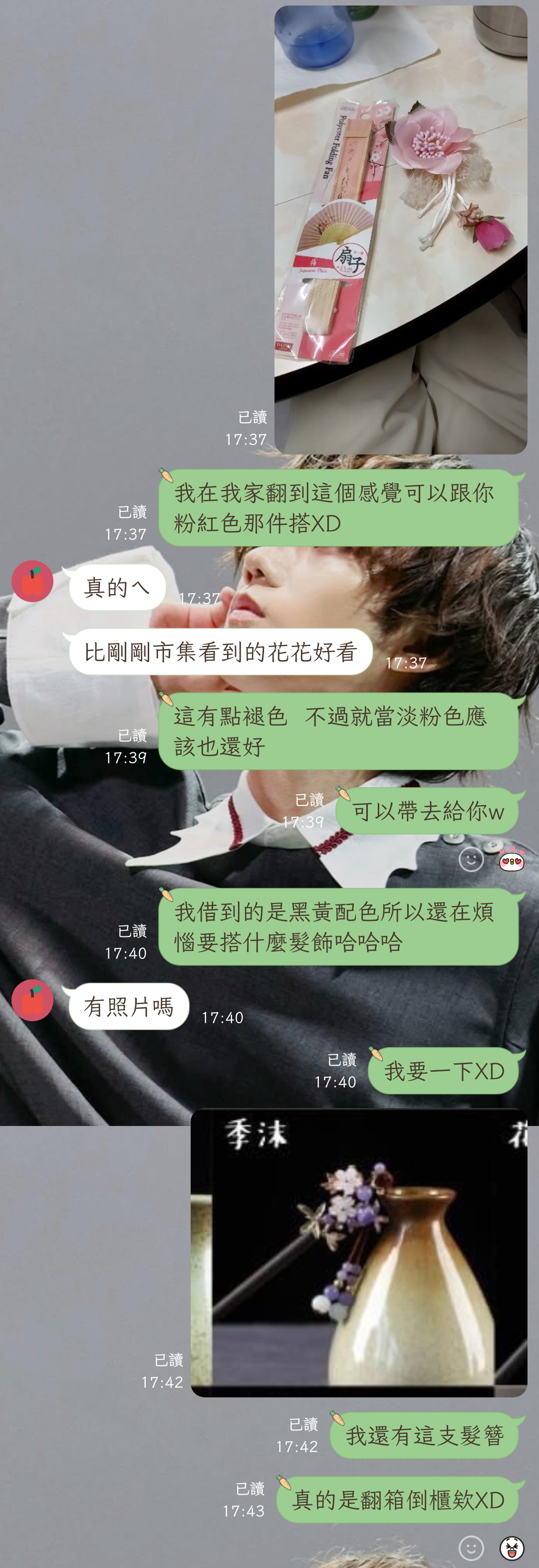Image resolution: width=539 pixels, height=1568 pixels.
Task: Add reaction under 可以帶去給你w message
Action: point(471,860)
